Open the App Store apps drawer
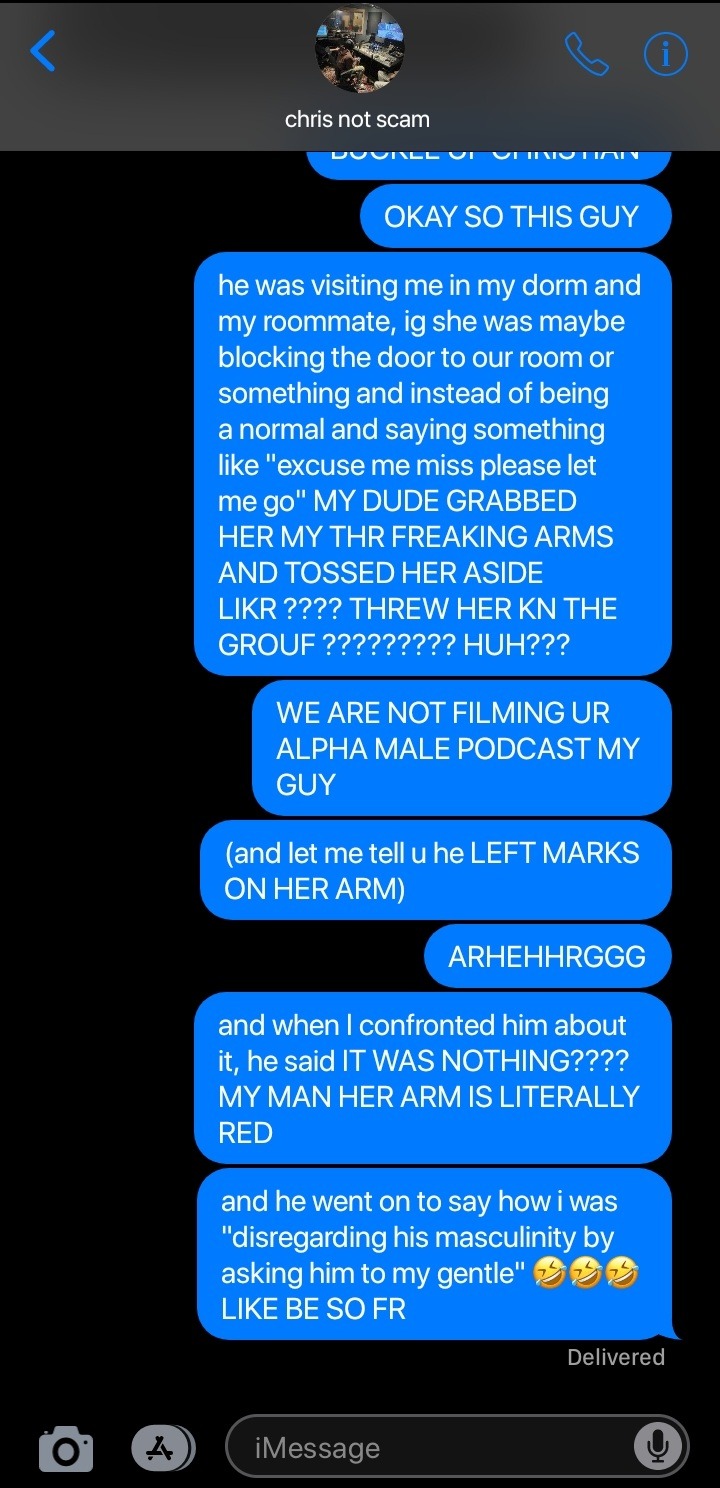Viewport: 720px width, 1488px height. click(x=162, y=1447)
